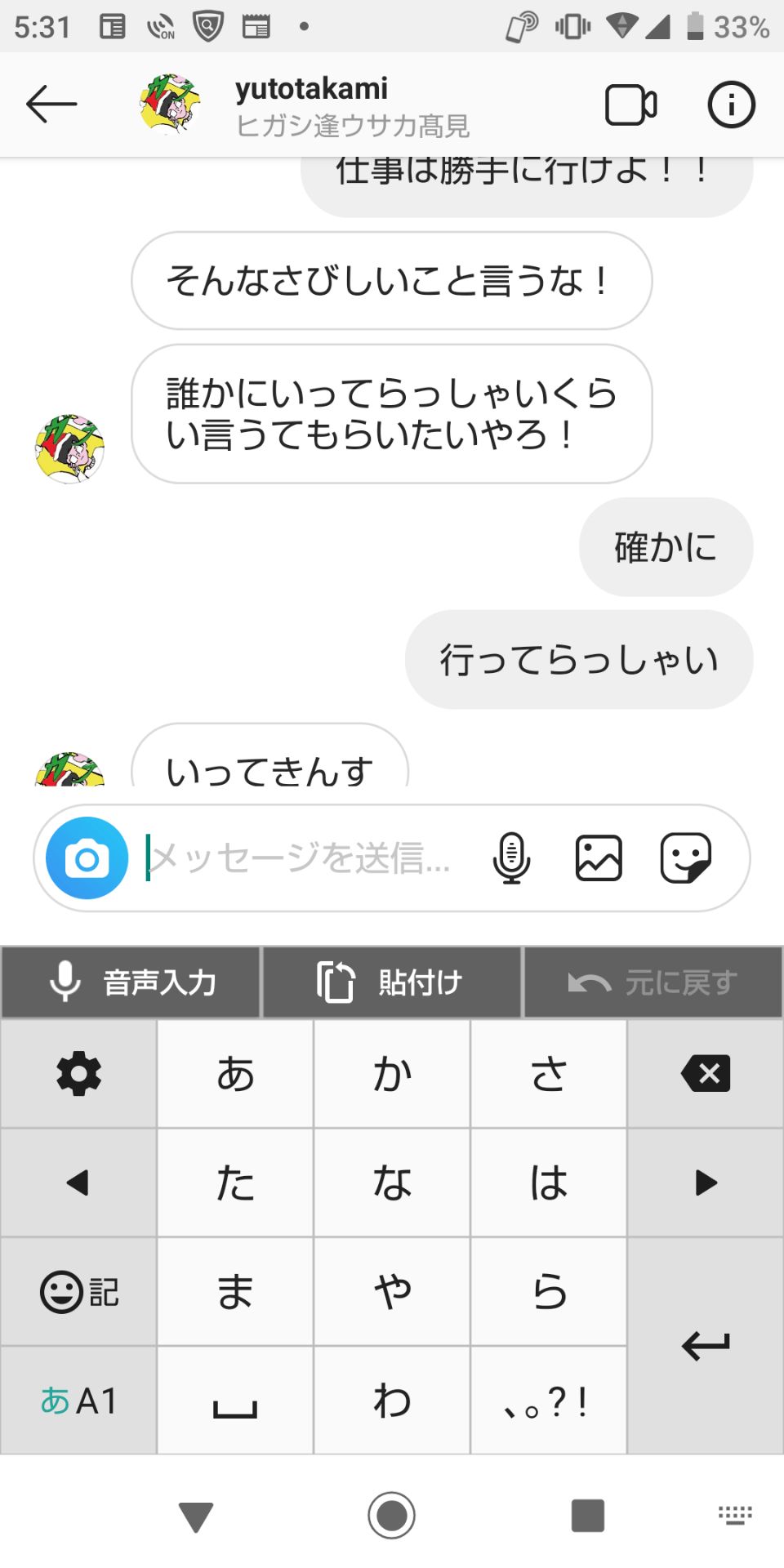Viewport: 784px width, 1568px height.
Task: Activate voice input on the keyboard
Action: pos(131,980)
